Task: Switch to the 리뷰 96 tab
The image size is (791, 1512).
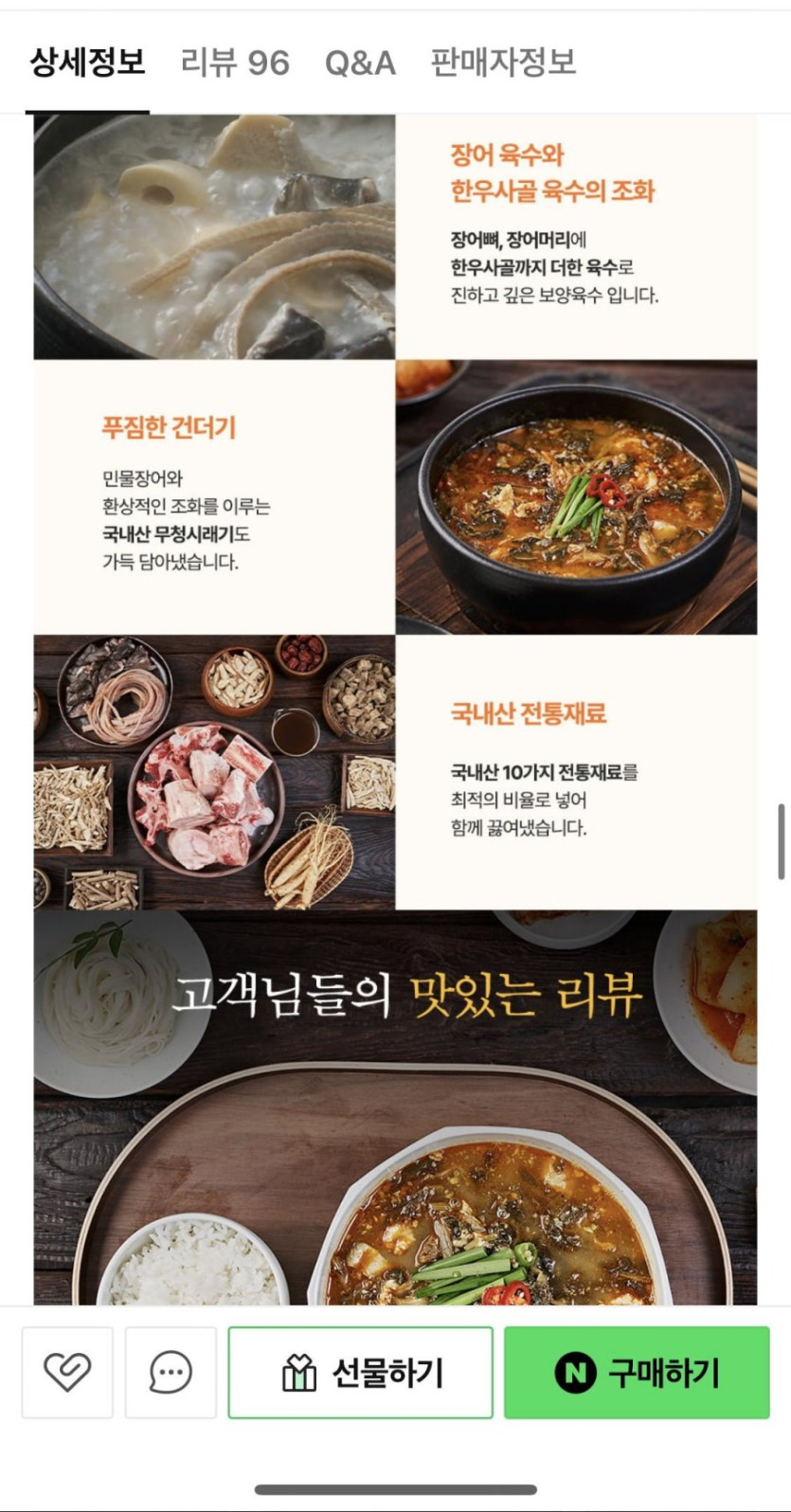Action: (235, 63)
